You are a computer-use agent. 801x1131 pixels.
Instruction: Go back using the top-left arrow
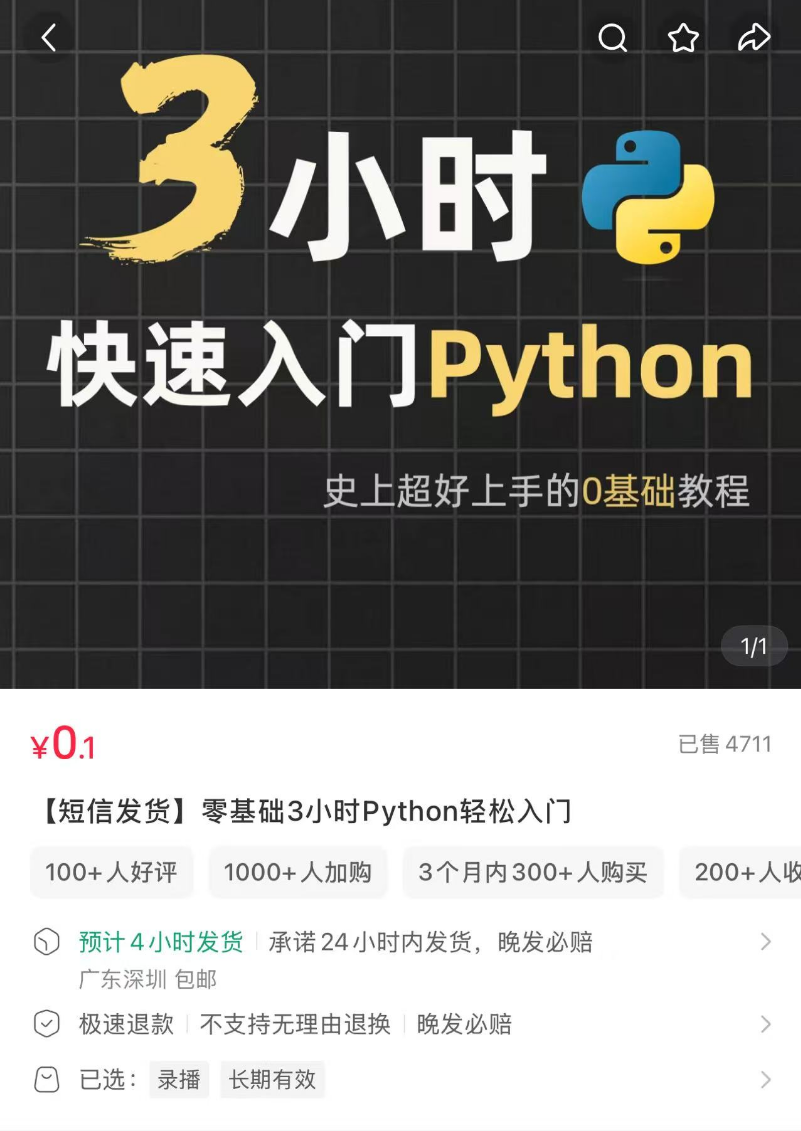[48, 38]
